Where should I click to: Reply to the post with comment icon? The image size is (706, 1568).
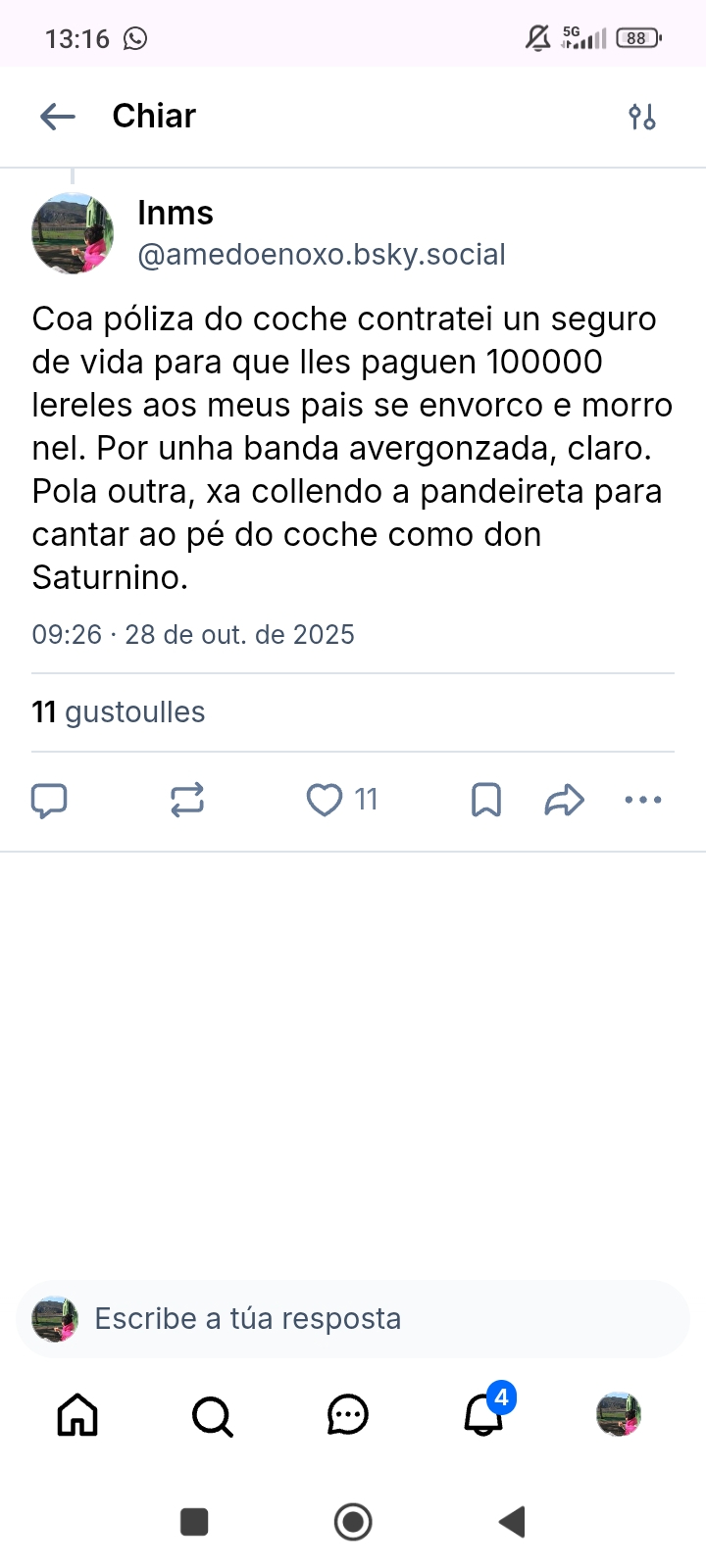point(49,801)
